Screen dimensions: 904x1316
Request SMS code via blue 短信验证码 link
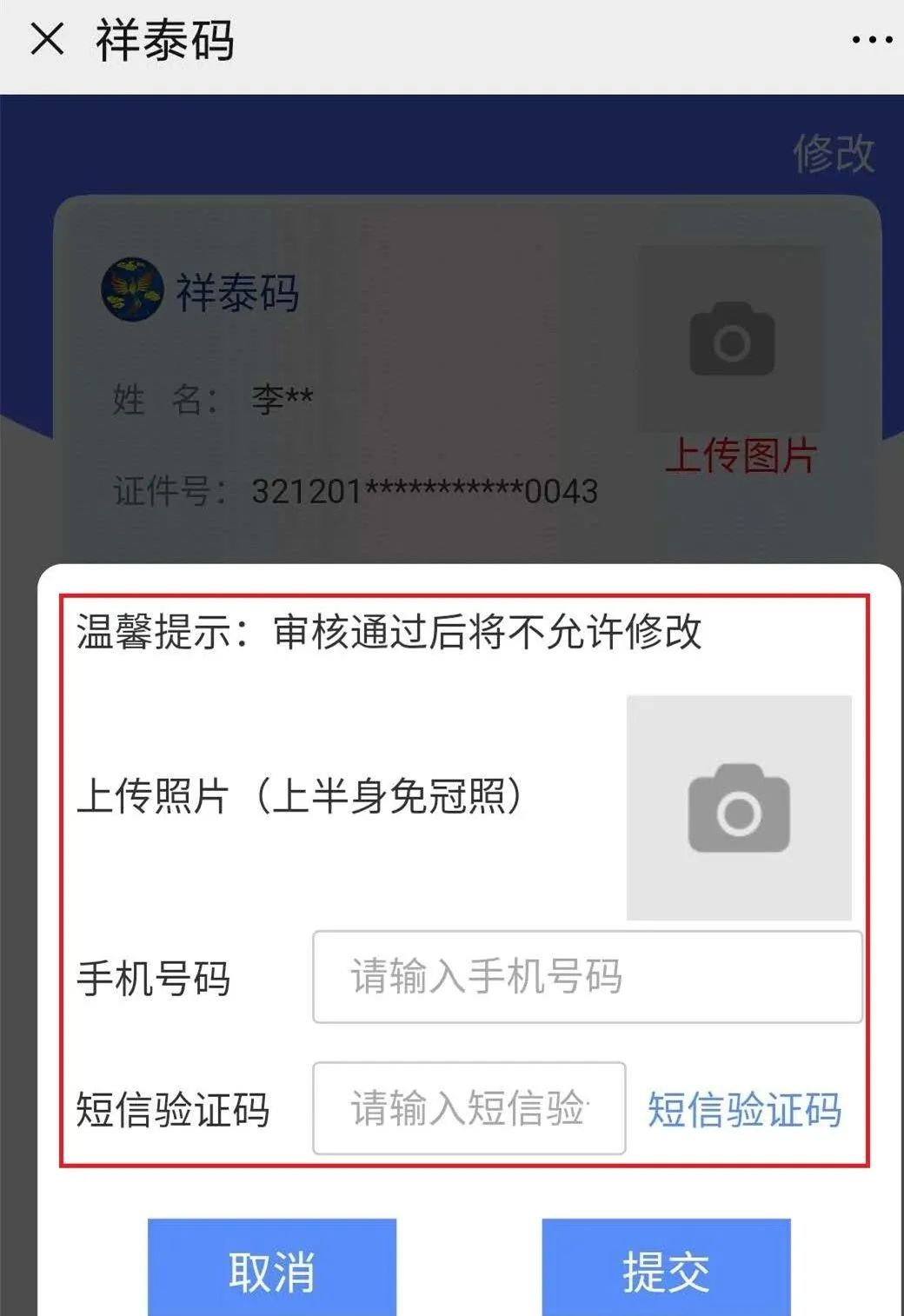[744, 1110]
